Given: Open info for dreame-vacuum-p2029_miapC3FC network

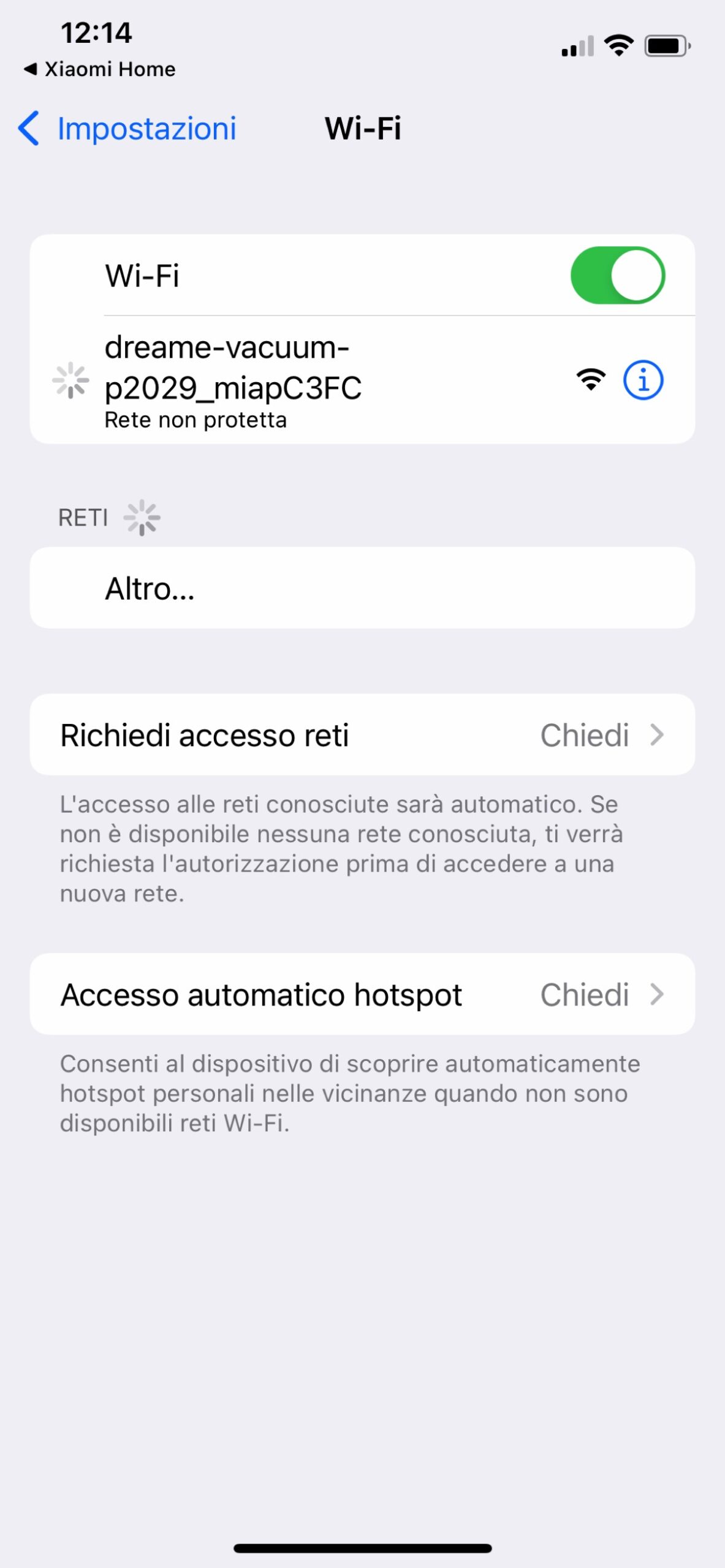Looking at the screenshot, I should (643, 380).
